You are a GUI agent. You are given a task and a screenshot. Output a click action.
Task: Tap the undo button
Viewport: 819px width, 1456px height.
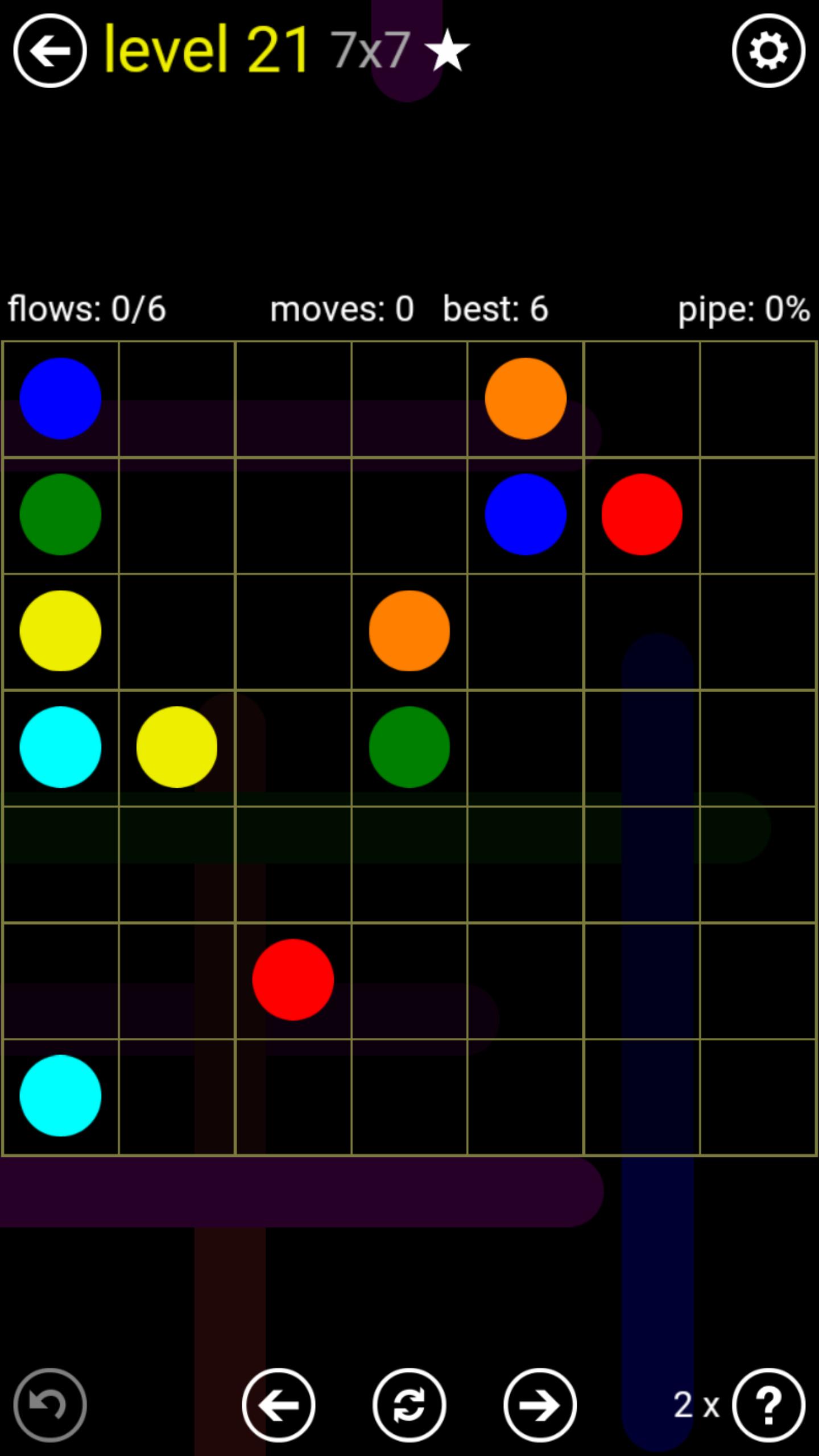50,1405
